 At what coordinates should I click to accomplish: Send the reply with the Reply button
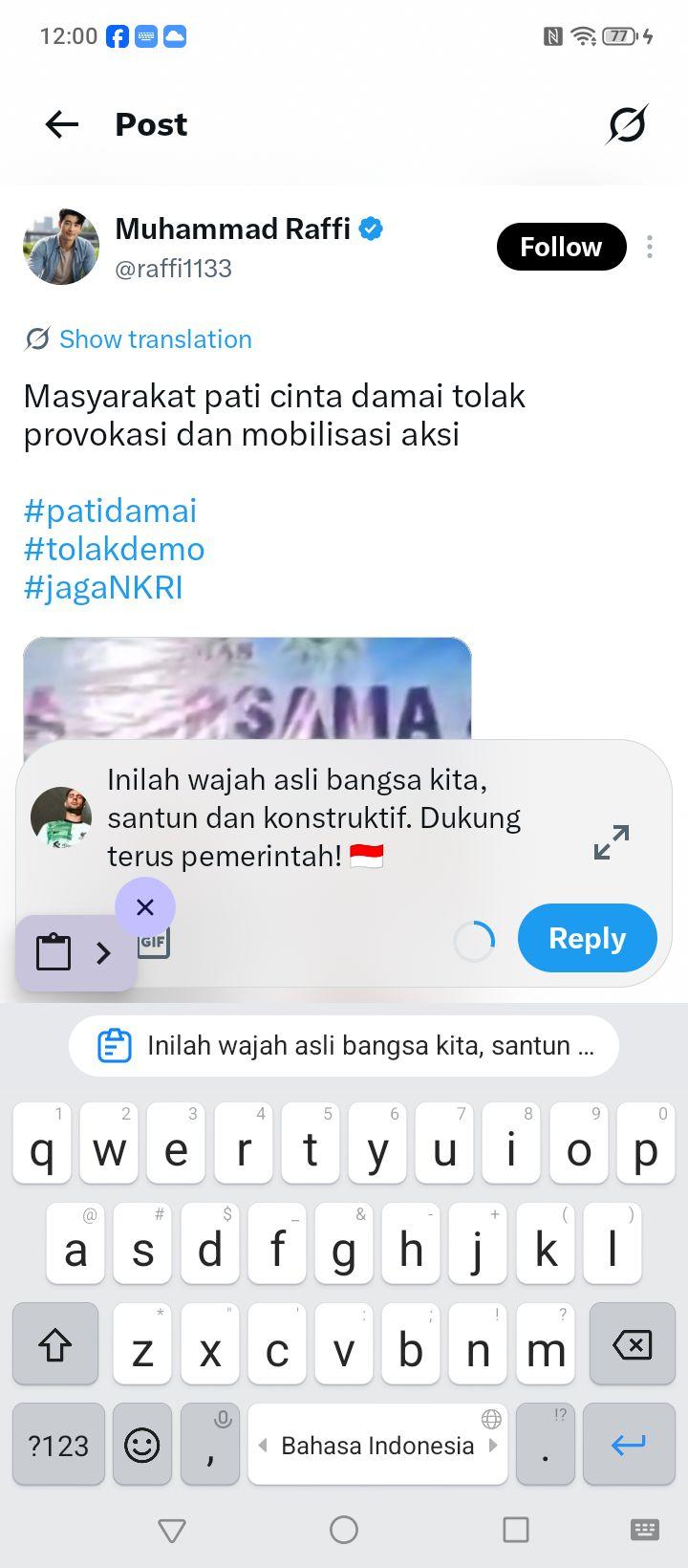tap(588, 938)
